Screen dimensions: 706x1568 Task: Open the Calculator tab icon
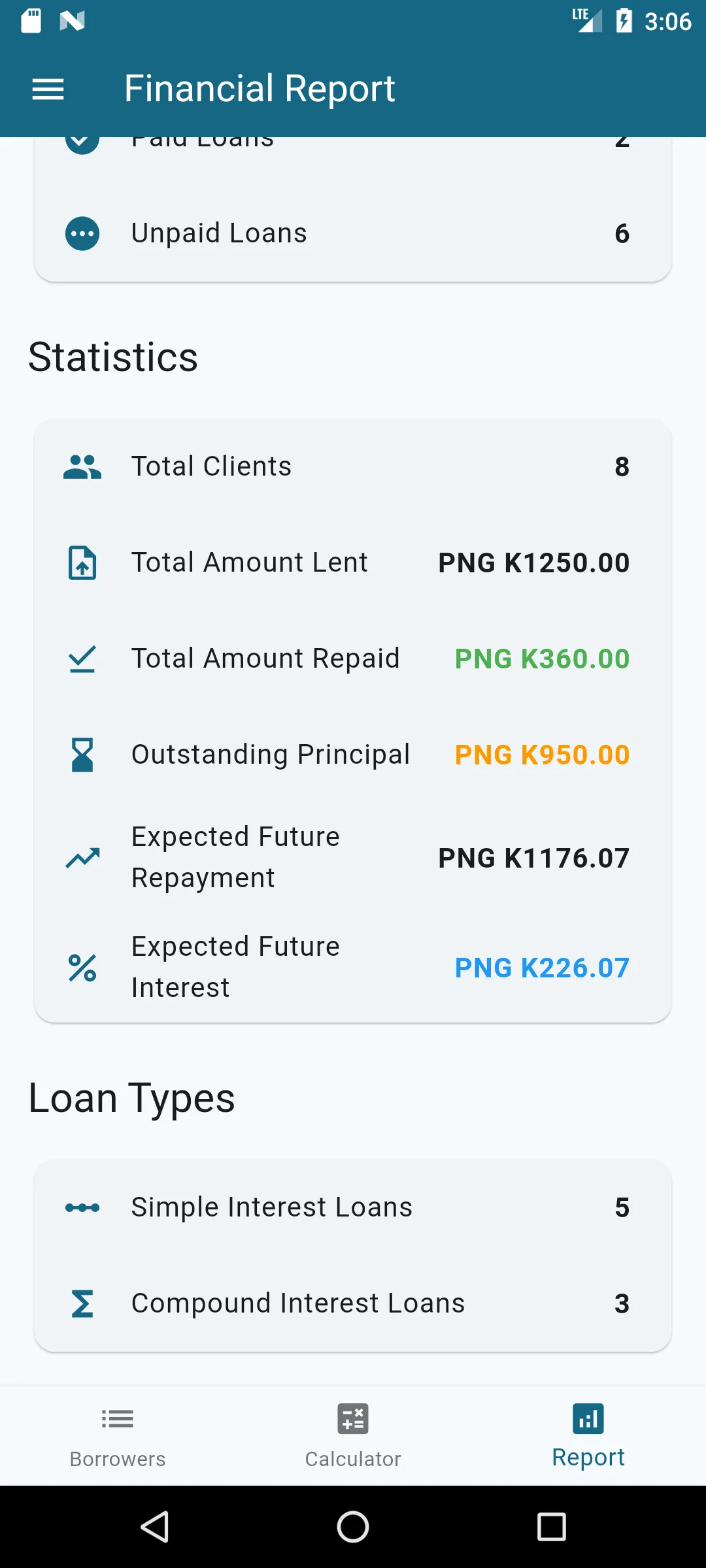click(x=353, y=1419)
